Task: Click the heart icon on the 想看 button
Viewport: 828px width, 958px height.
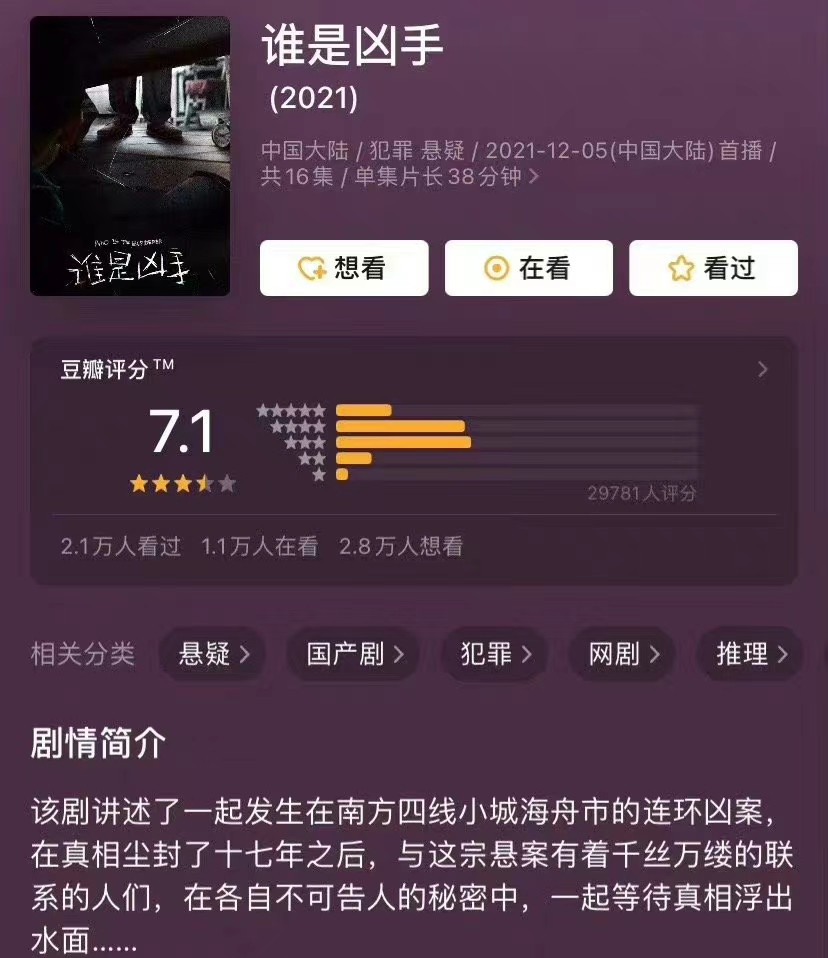Action: (311, 267)
